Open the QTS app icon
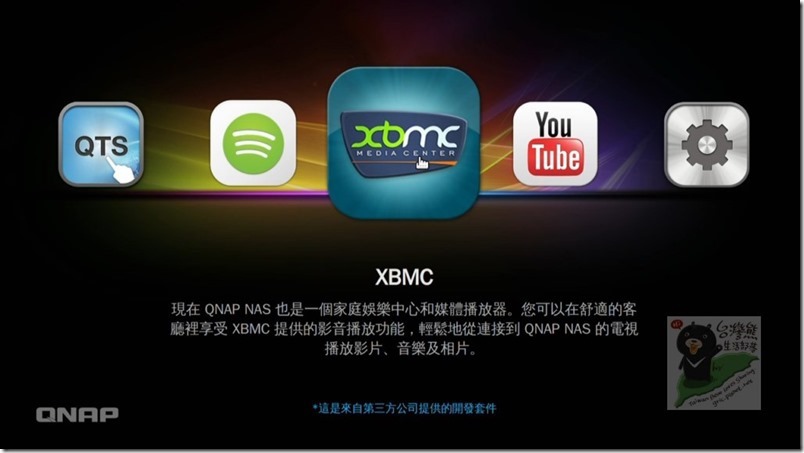This screenshot has height=453, width=804. tap(101, 144)
